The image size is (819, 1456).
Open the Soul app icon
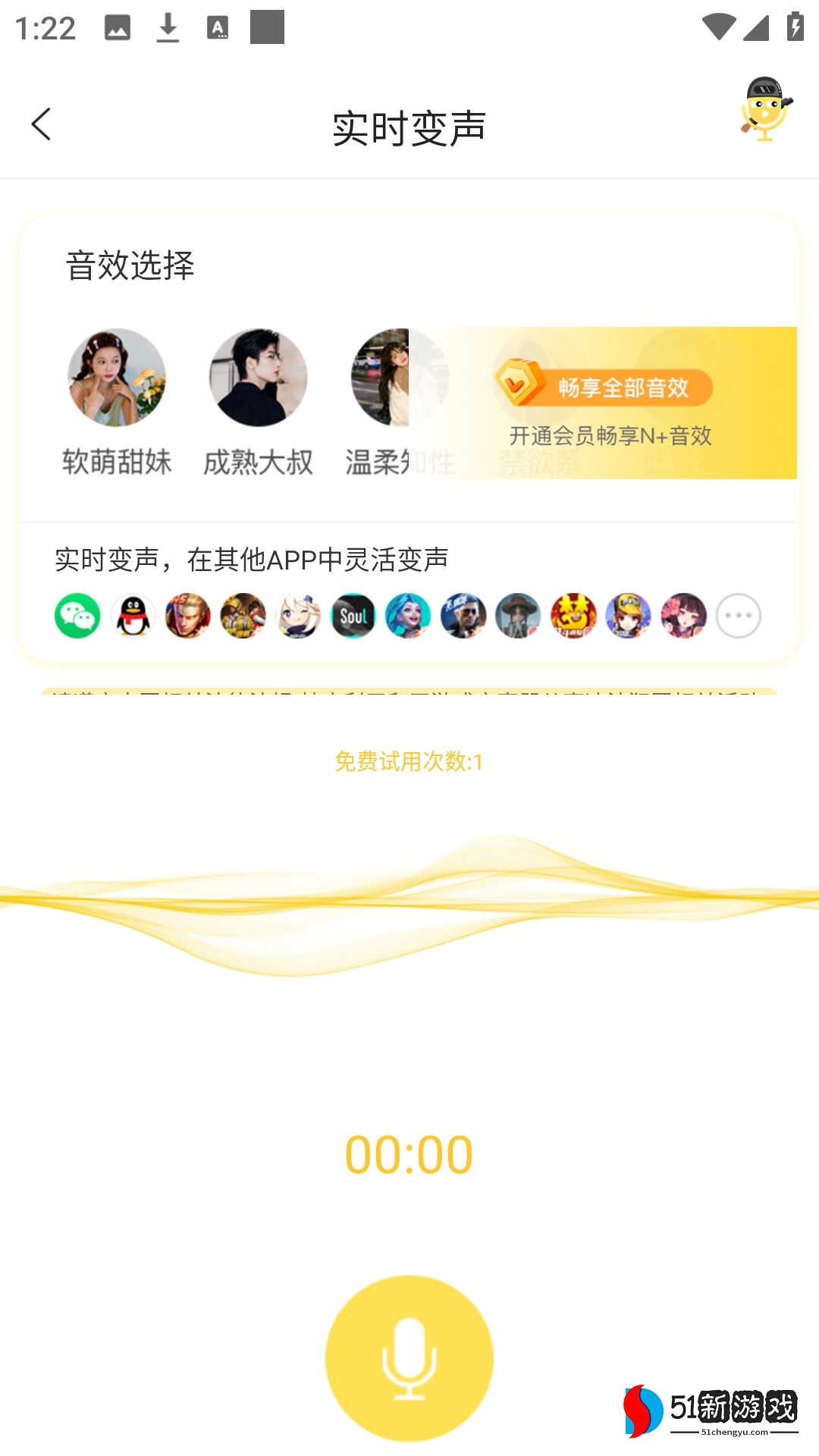tap(353, 616)
